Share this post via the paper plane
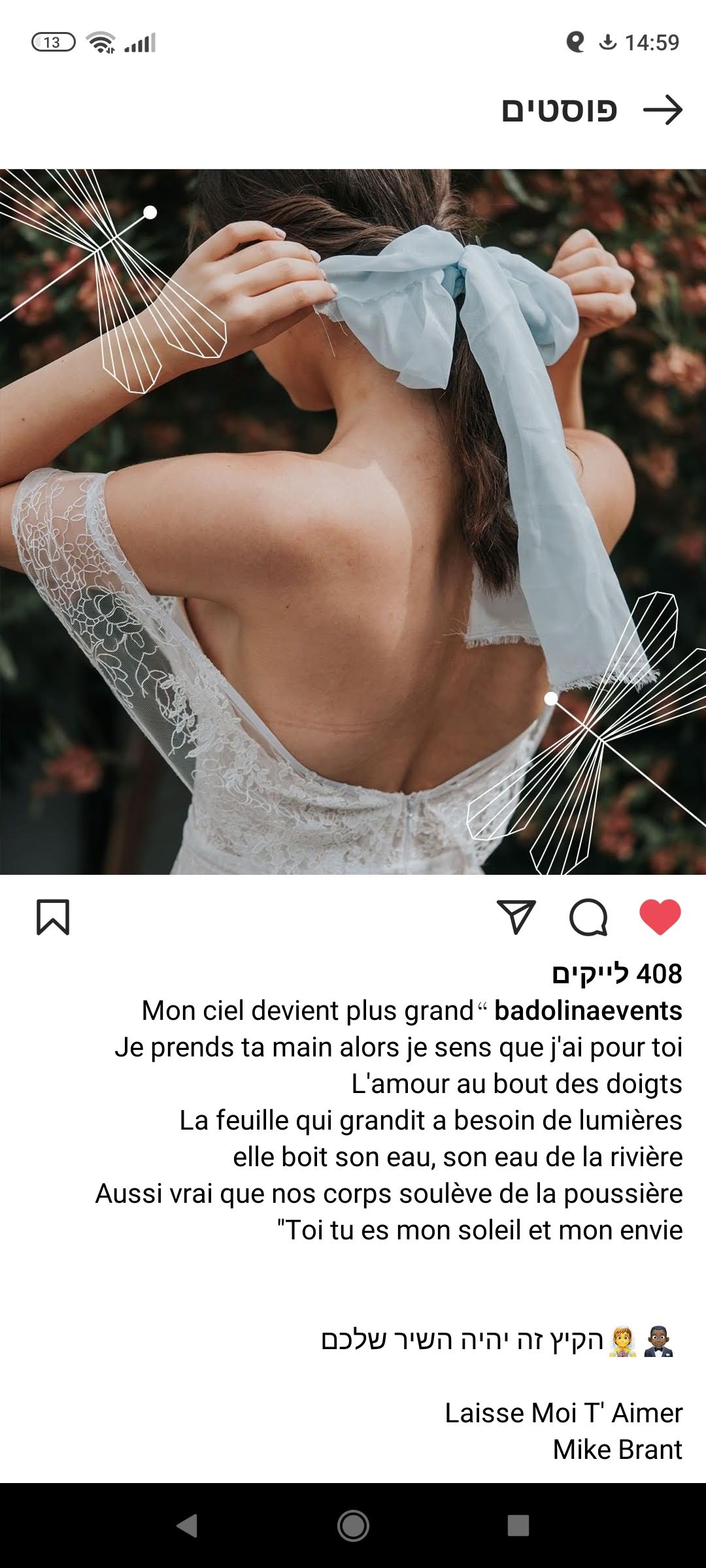Viewport: 706px width, 1568px height. (x=516, y=917)
